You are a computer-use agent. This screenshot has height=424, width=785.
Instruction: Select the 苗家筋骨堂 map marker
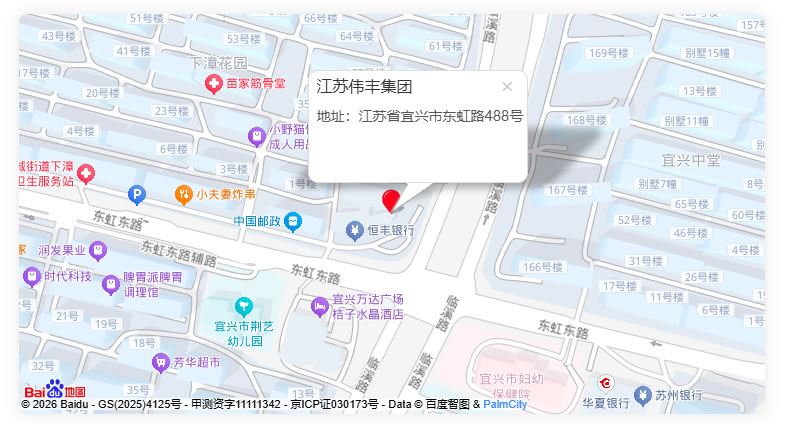pyautogui.click(x=213, y=84)
